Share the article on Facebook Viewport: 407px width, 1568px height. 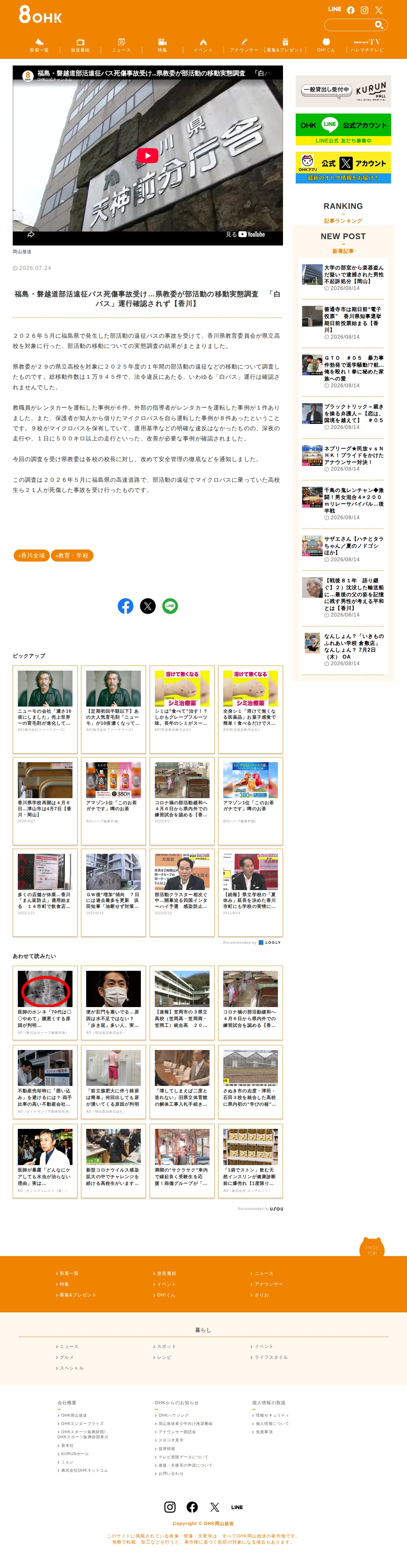(125, 606)
